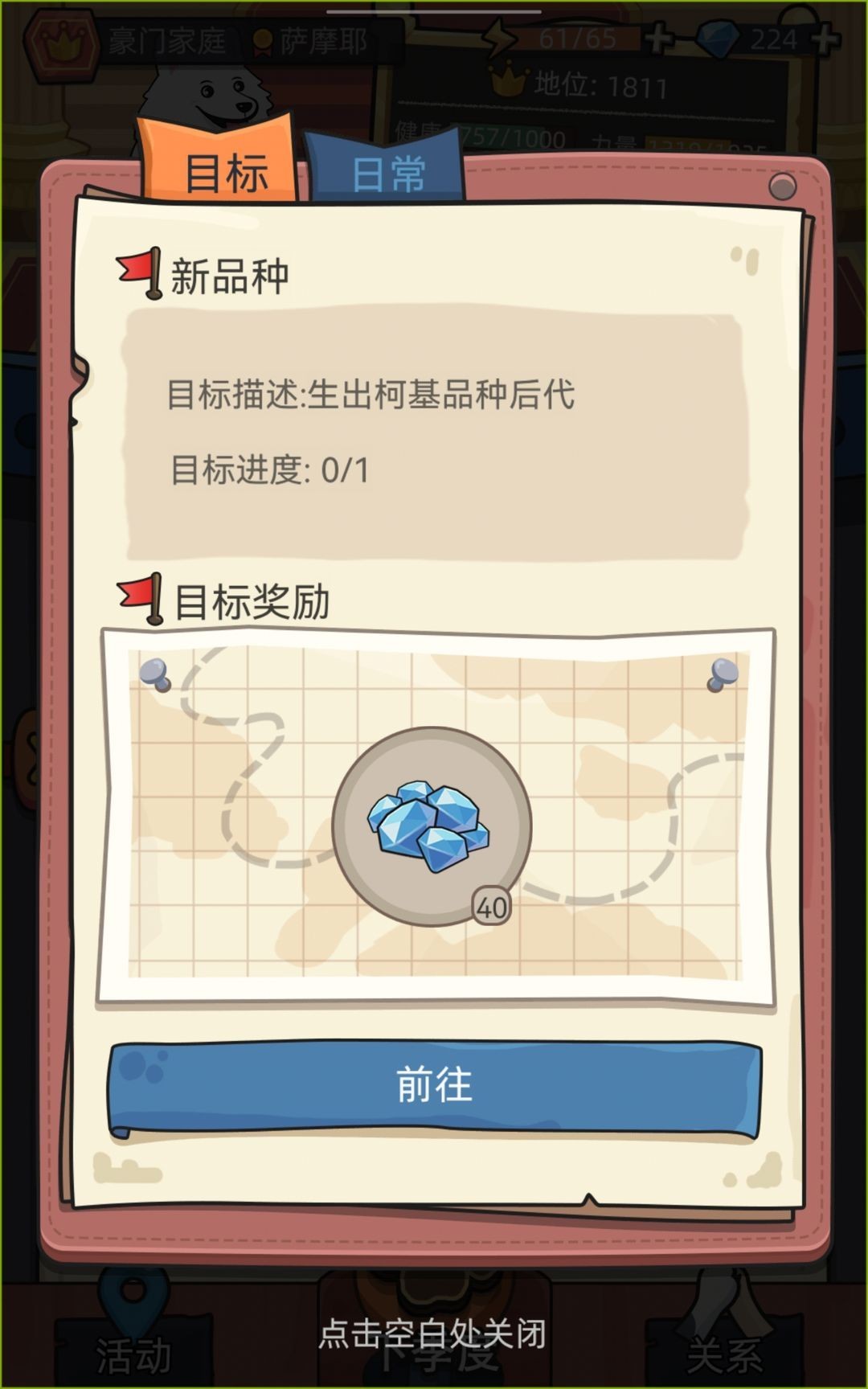
Task: Switch to the 日常 tab
Action: point(387,171)
